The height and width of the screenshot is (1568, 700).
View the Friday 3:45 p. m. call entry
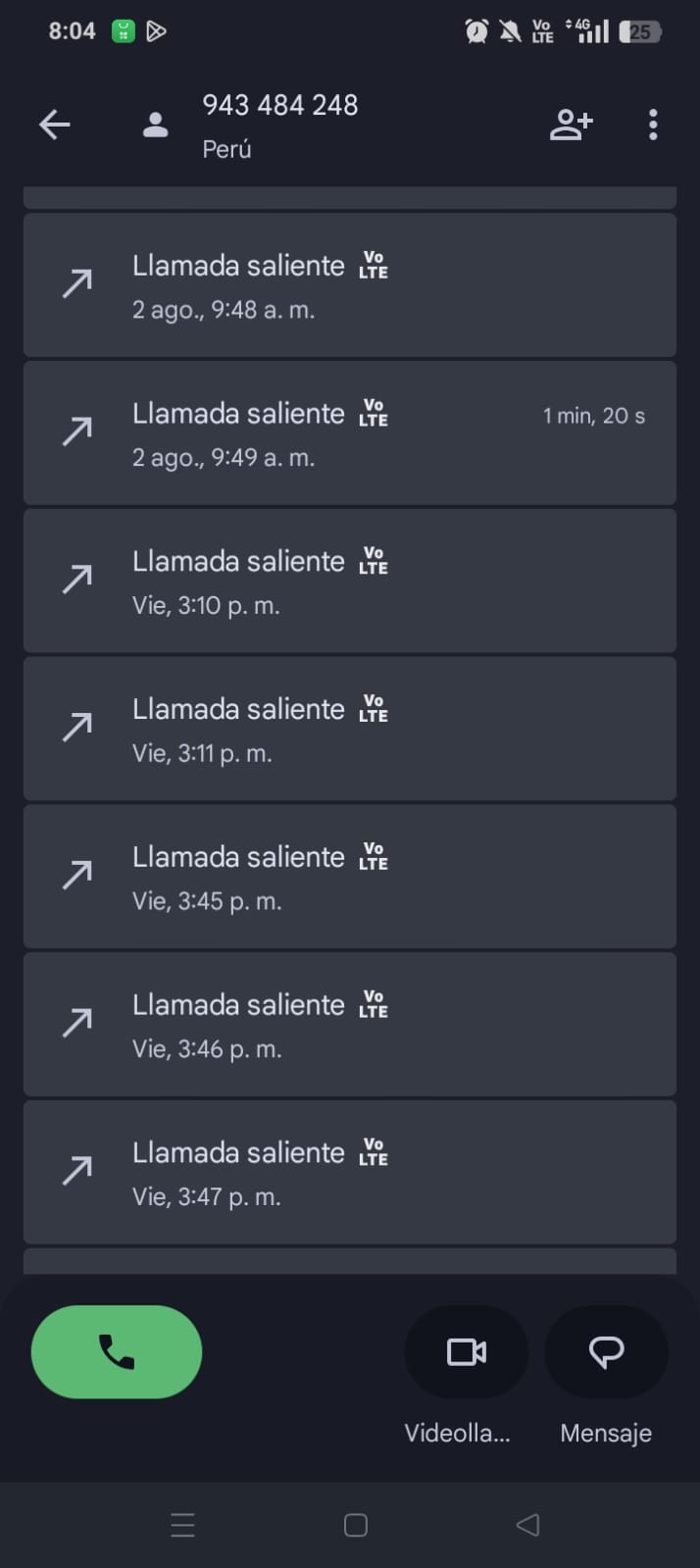pyautogui.click(x=350, y=877)
